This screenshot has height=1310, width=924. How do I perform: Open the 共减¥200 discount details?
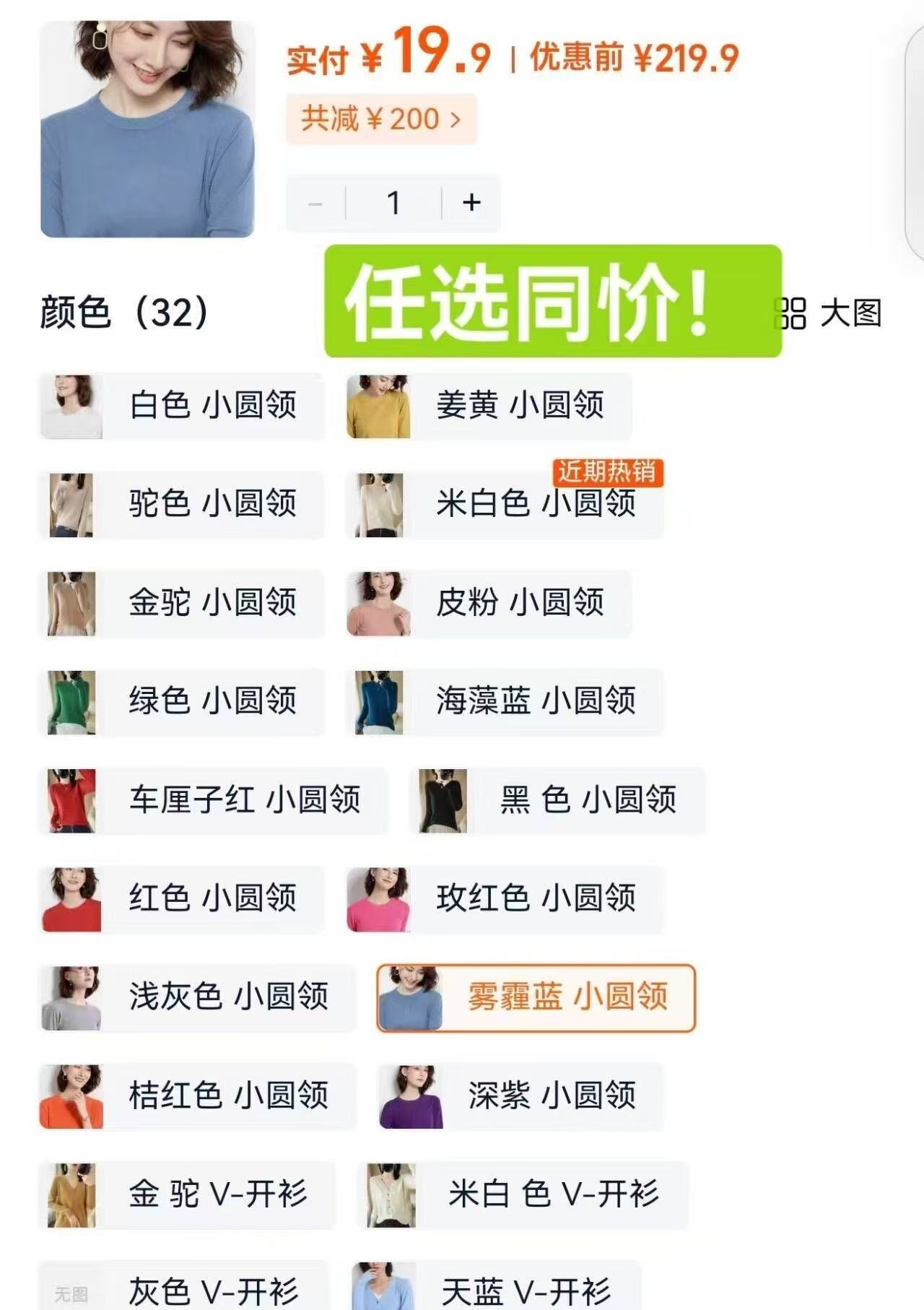(383, 120)
